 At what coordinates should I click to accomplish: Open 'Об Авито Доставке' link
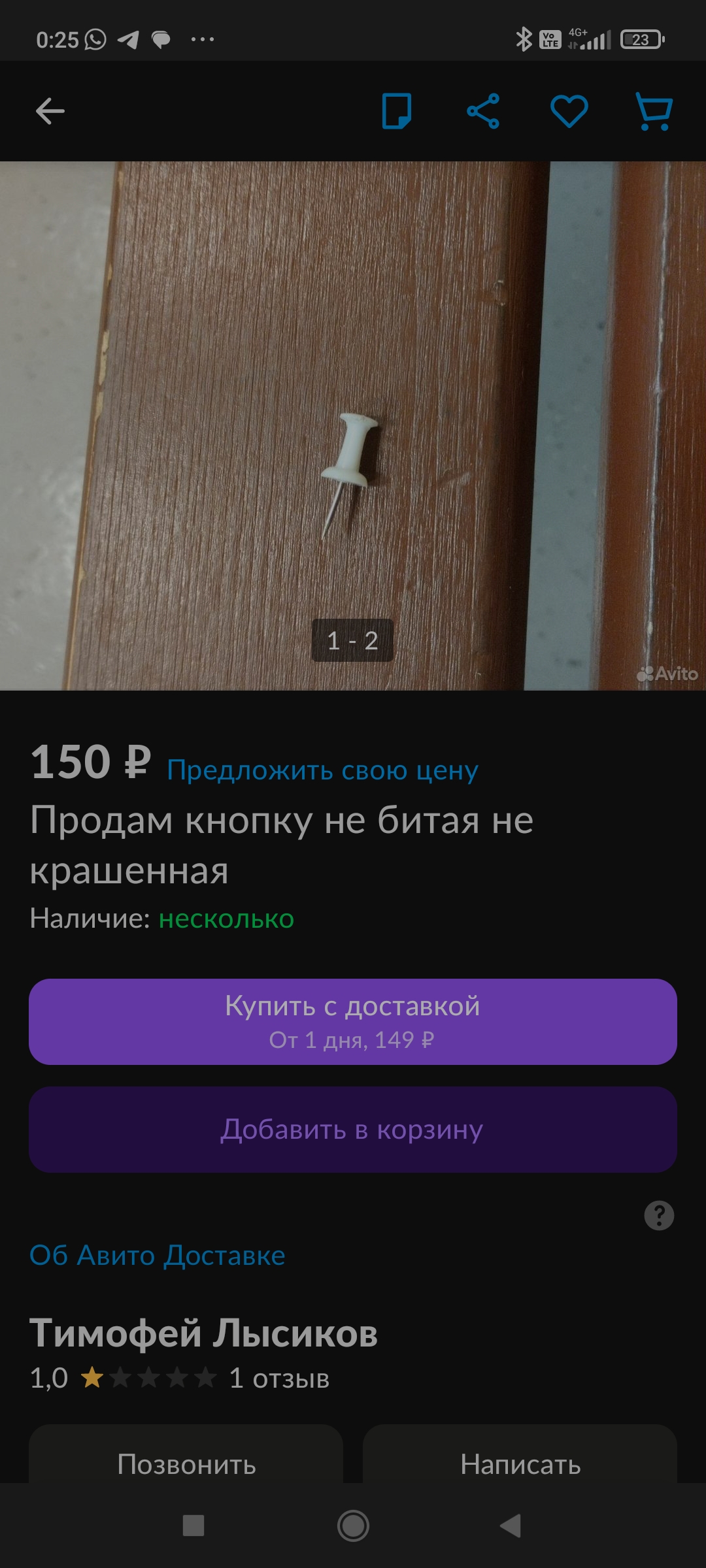[x=158, y=1255]
